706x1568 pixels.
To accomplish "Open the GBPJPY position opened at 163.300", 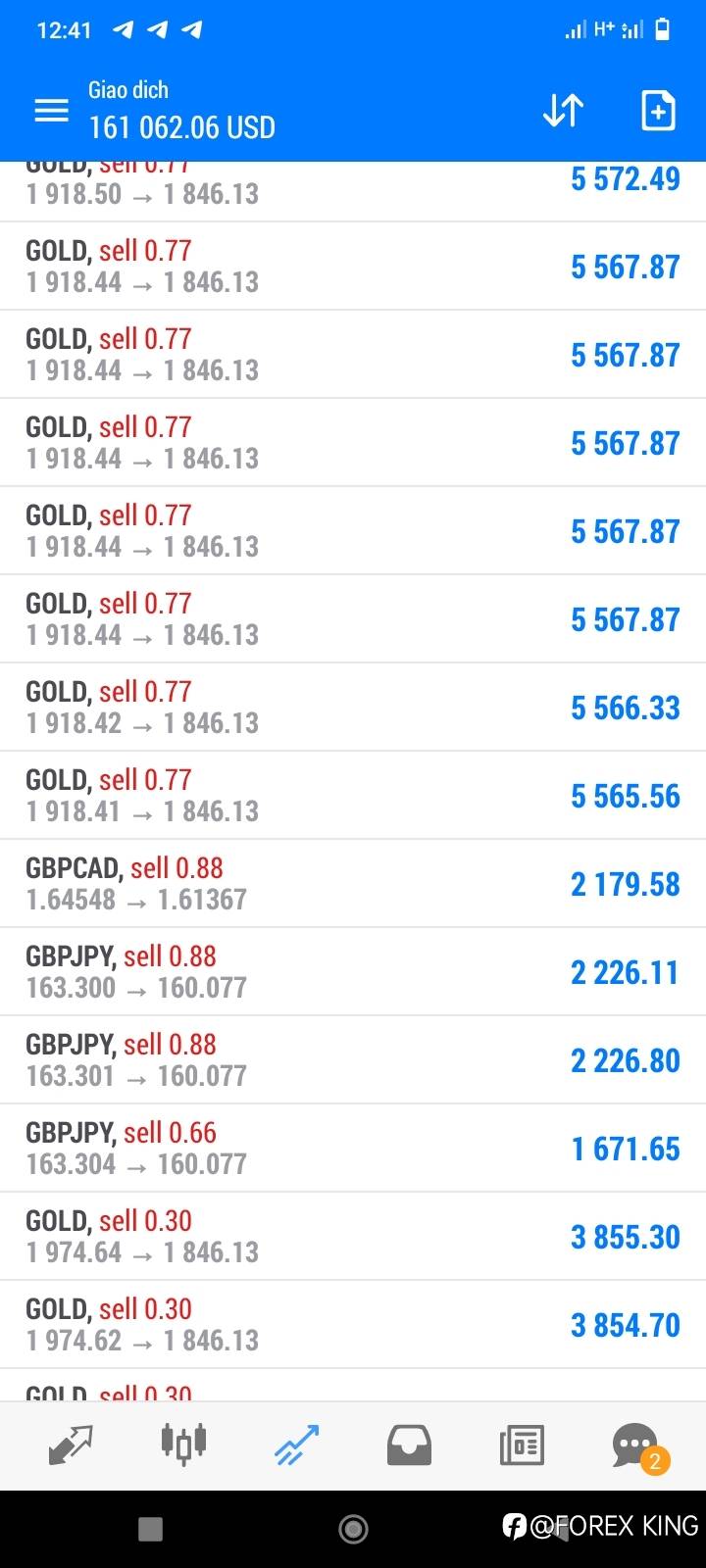I will [353, 971].
